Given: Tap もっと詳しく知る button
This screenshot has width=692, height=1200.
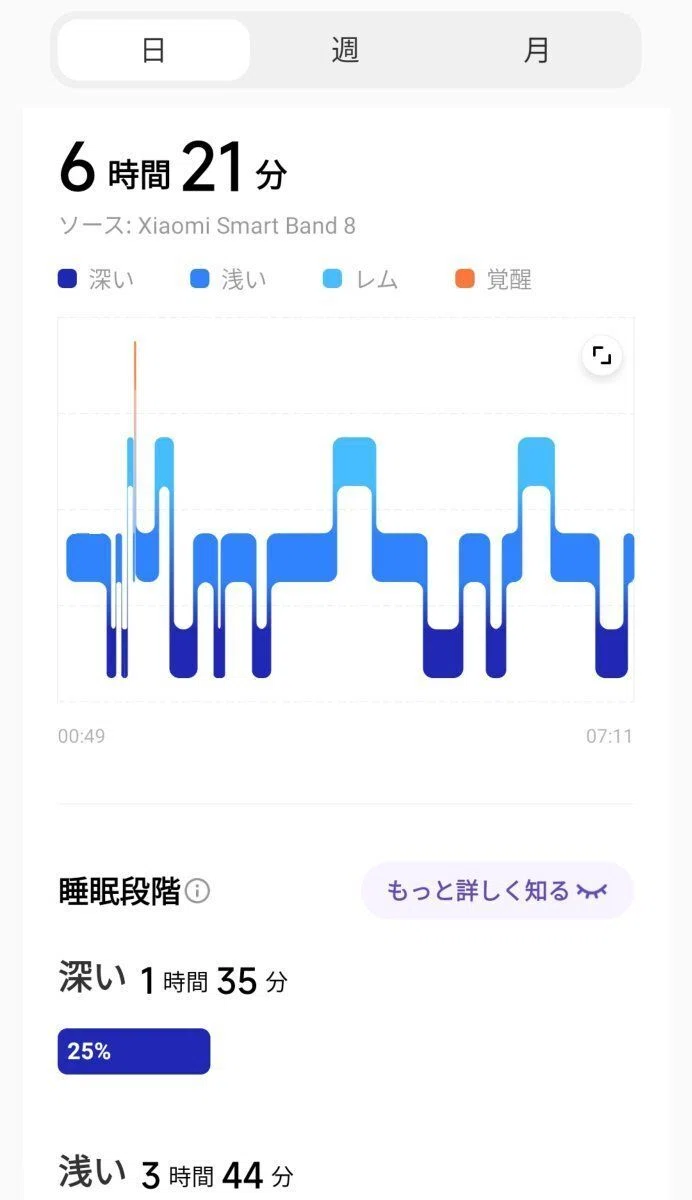Looking at the screenshot, I should 497,890.
